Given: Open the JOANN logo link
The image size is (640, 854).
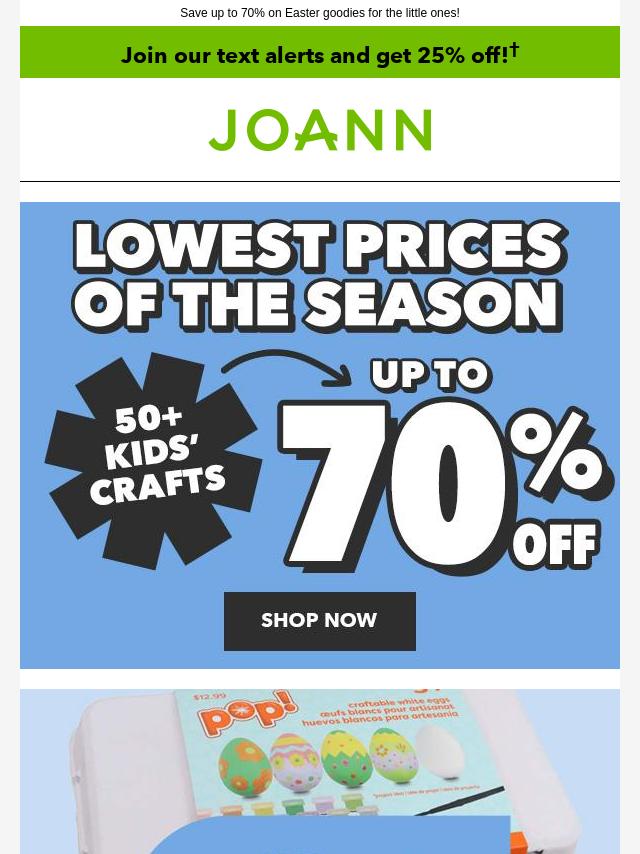Looking at the screenshot, I should pos(320,130).
